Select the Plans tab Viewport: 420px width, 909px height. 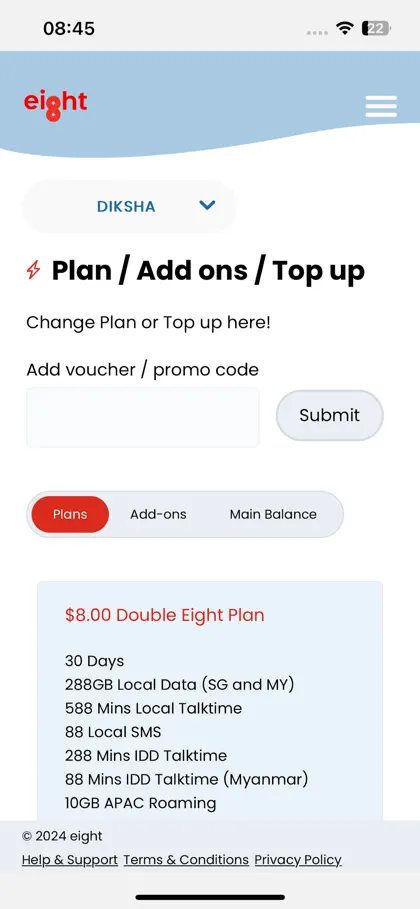70,514
